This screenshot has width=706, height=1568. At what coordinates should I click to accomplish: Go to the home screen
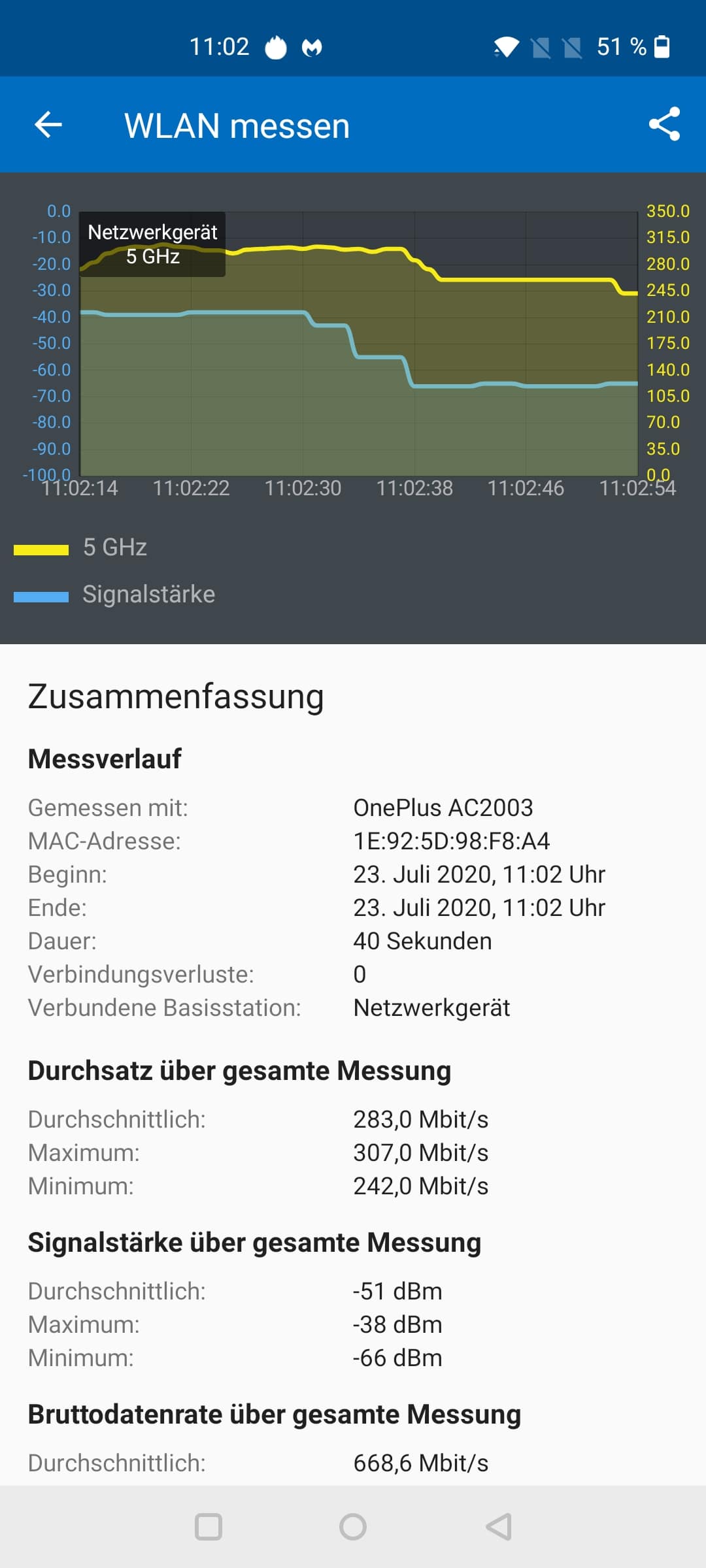353,1527
